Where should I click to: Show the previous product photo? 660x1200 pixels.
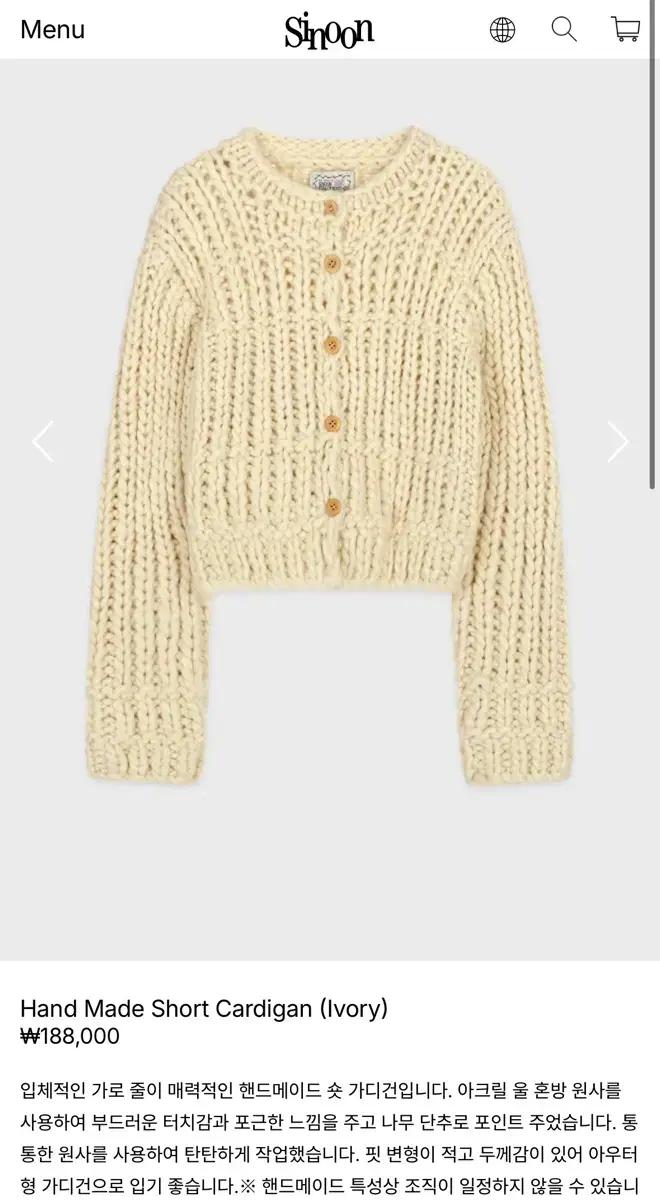(x=42, y=441)
